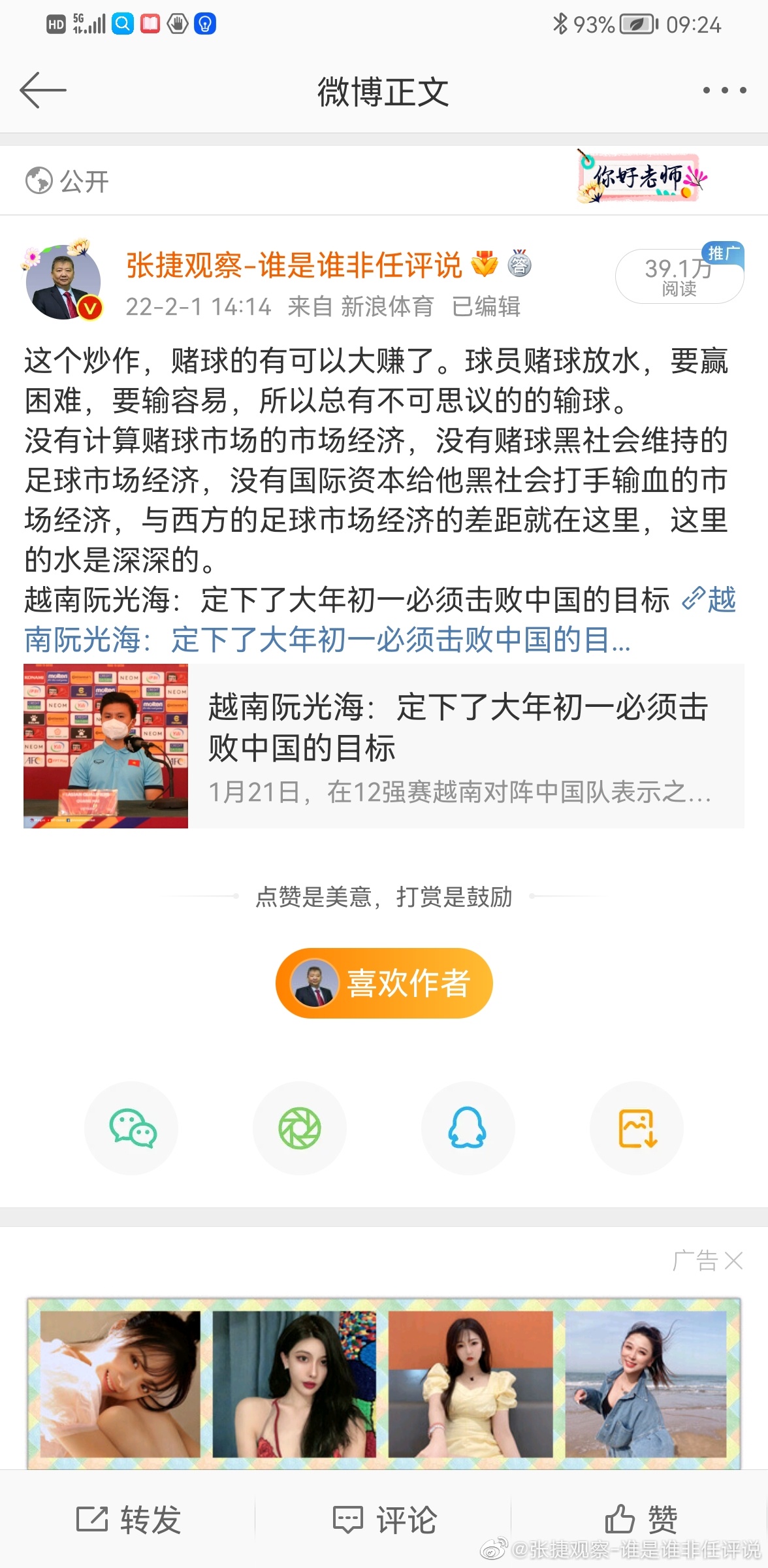The image size is (768, 1568).
Task: Open the three-dot overflow menu
Action: coord(724,90)
